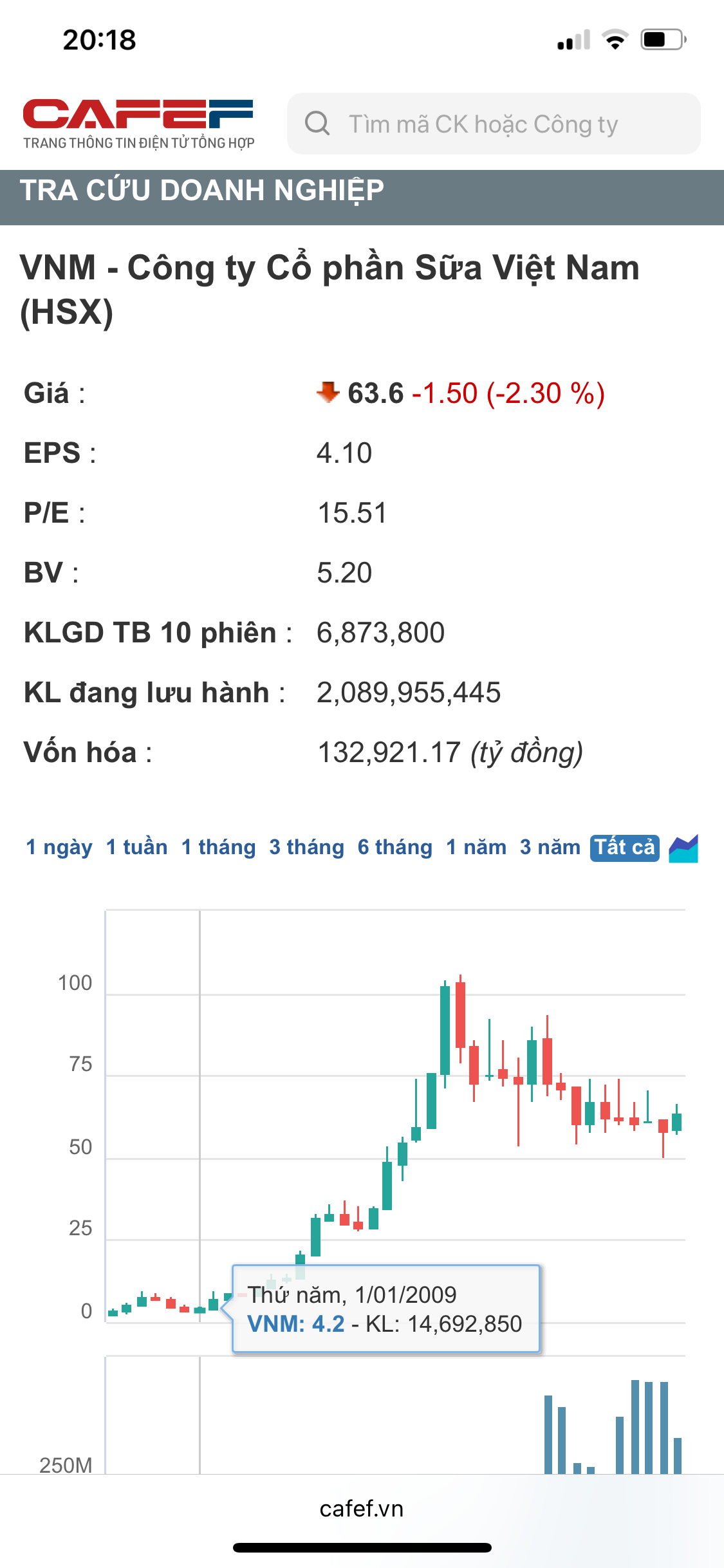Choose the 3 tháng time range

(306, 847)
